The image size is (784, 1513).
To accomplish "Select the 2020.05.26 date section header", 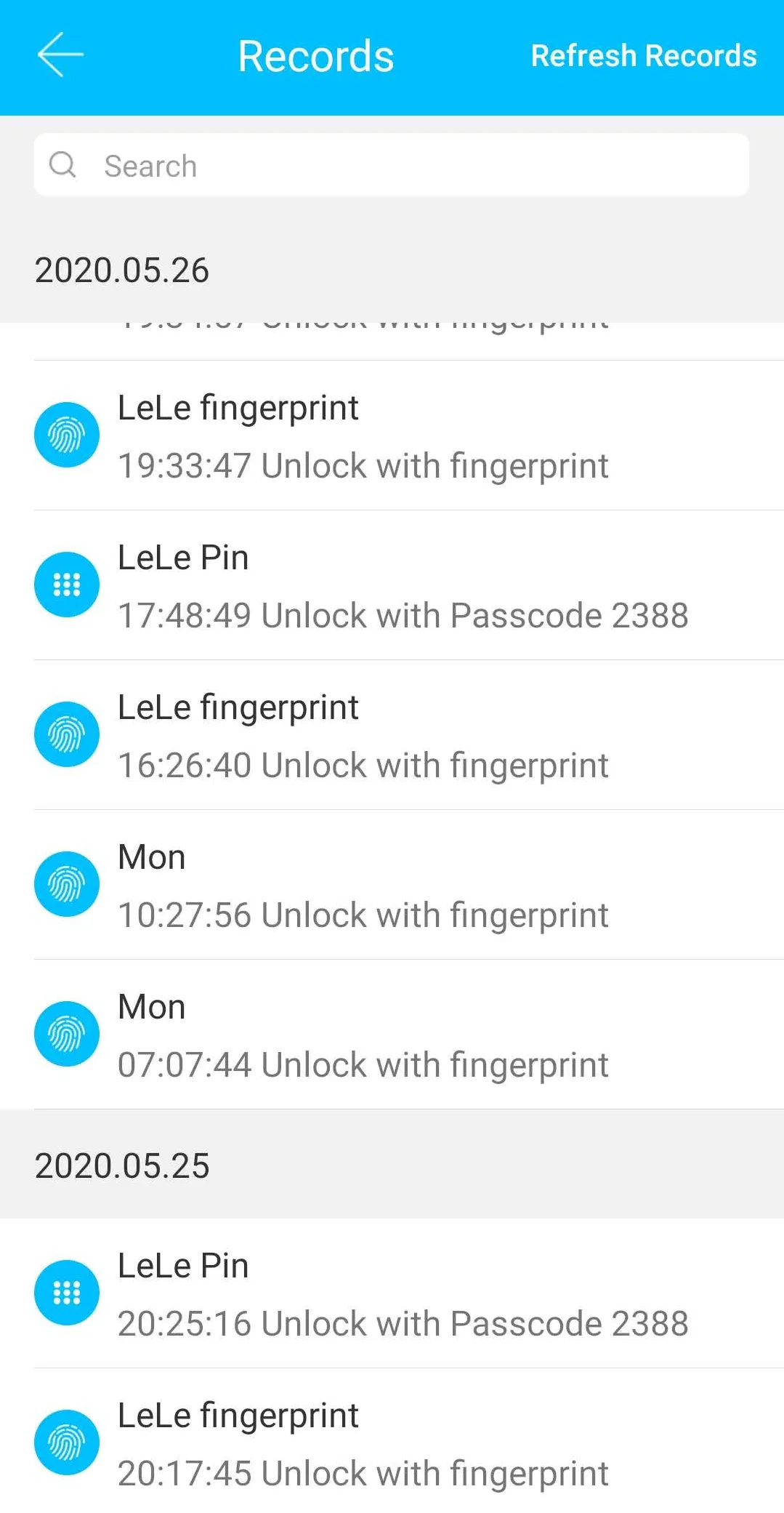I will (122, 270).
